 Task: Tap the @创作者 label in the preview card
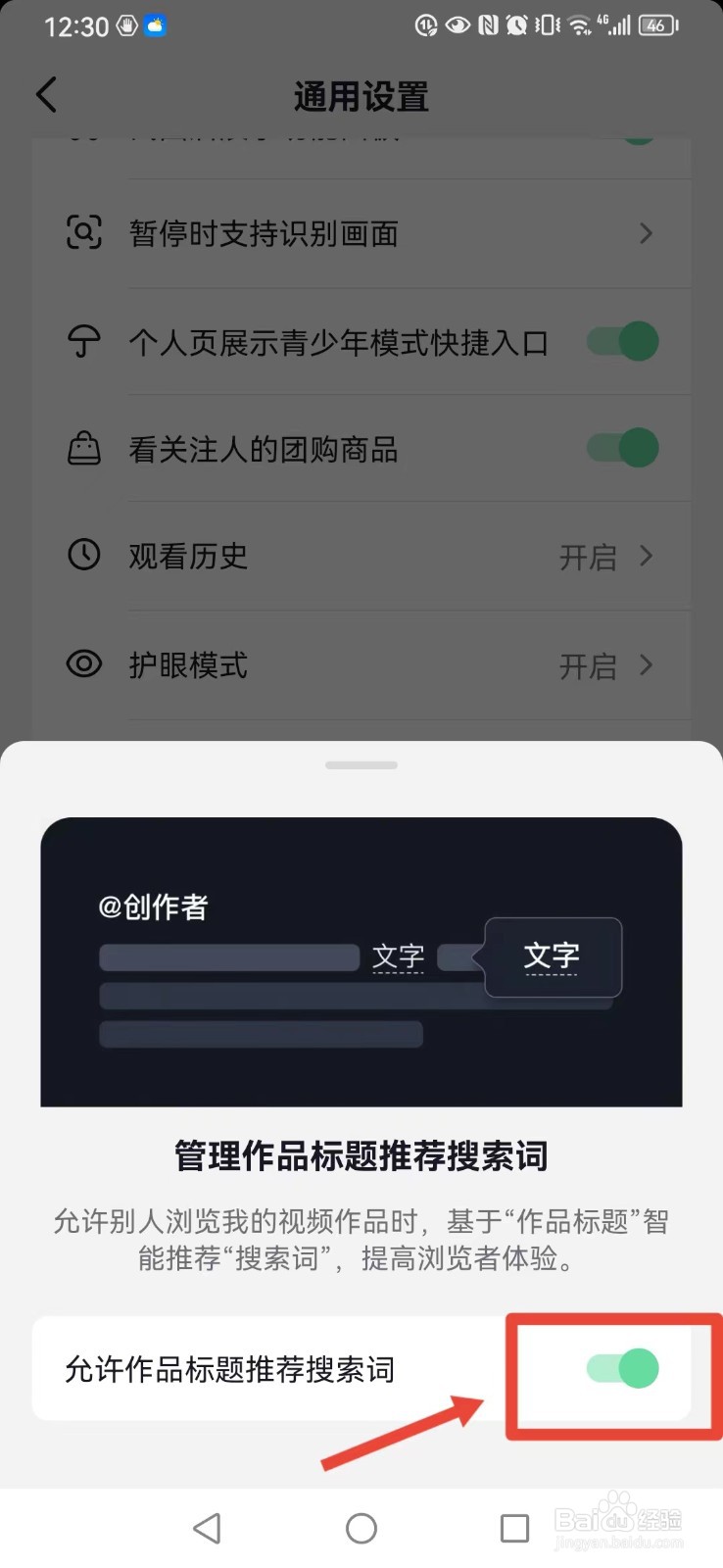coord(157,906)
